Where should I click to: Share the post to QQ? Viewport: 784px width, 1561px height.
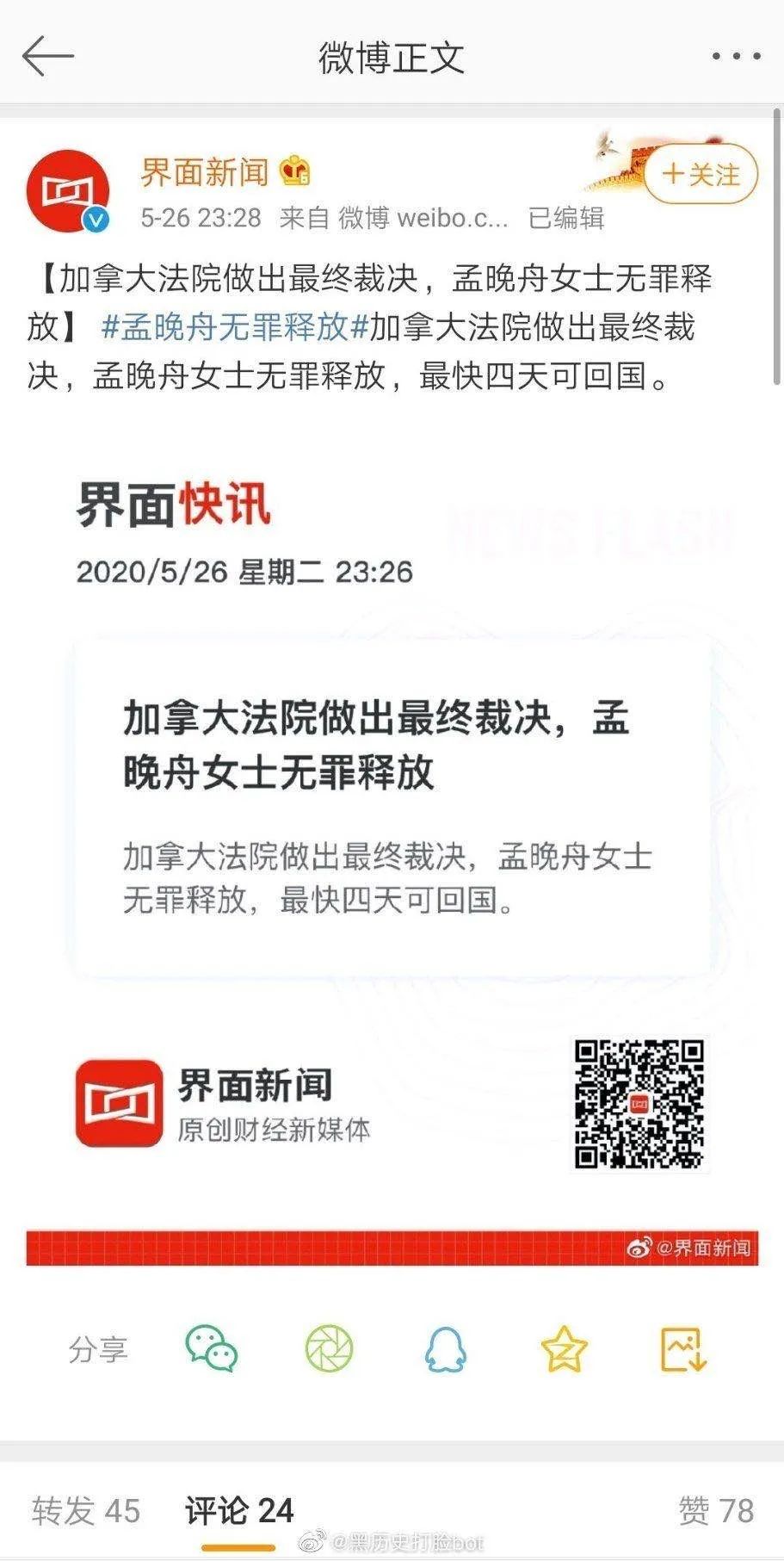446,1348
